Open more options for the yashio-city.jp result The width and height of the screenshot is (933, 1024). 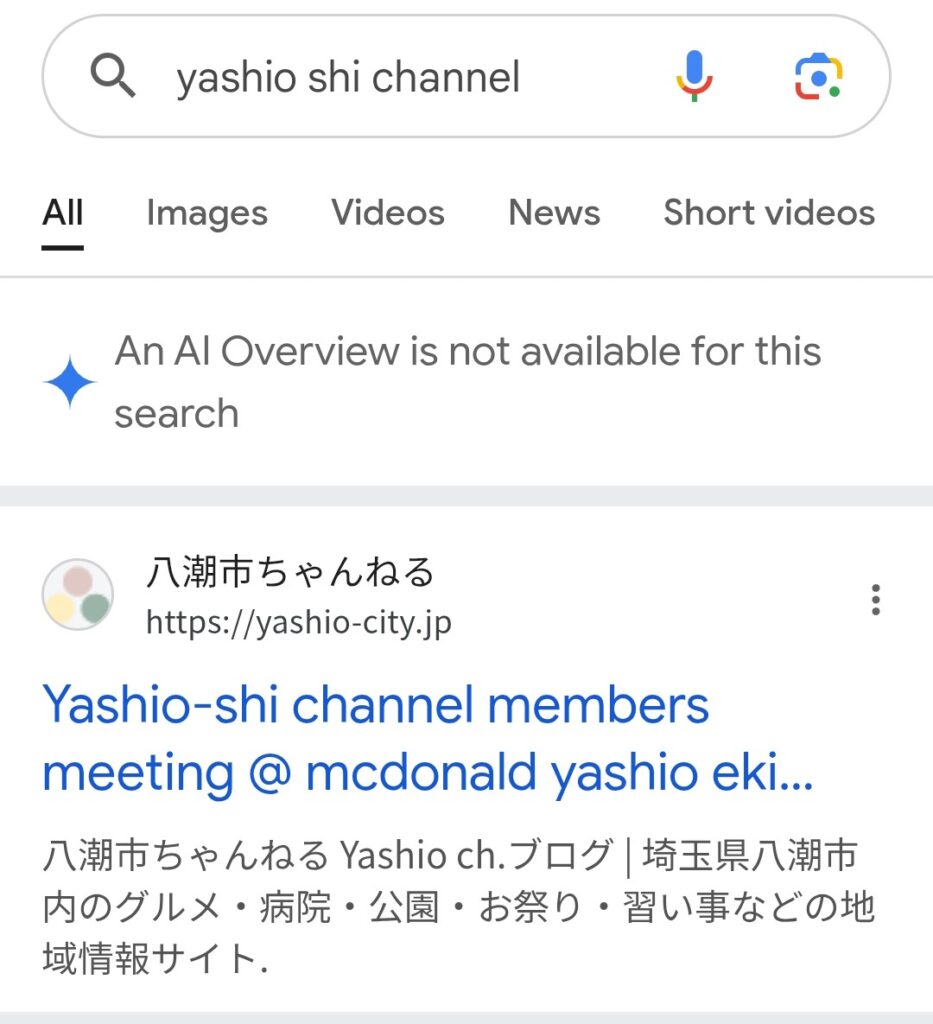click(x=876, y=599)
